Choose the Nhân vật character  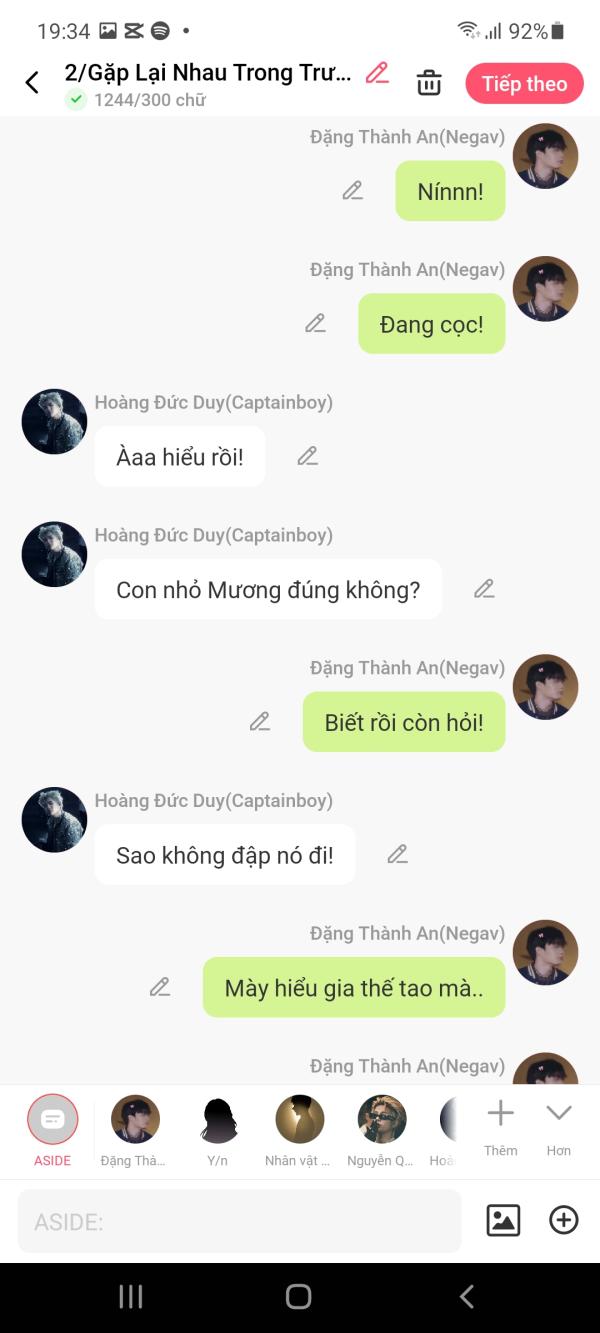(298, 1131)
